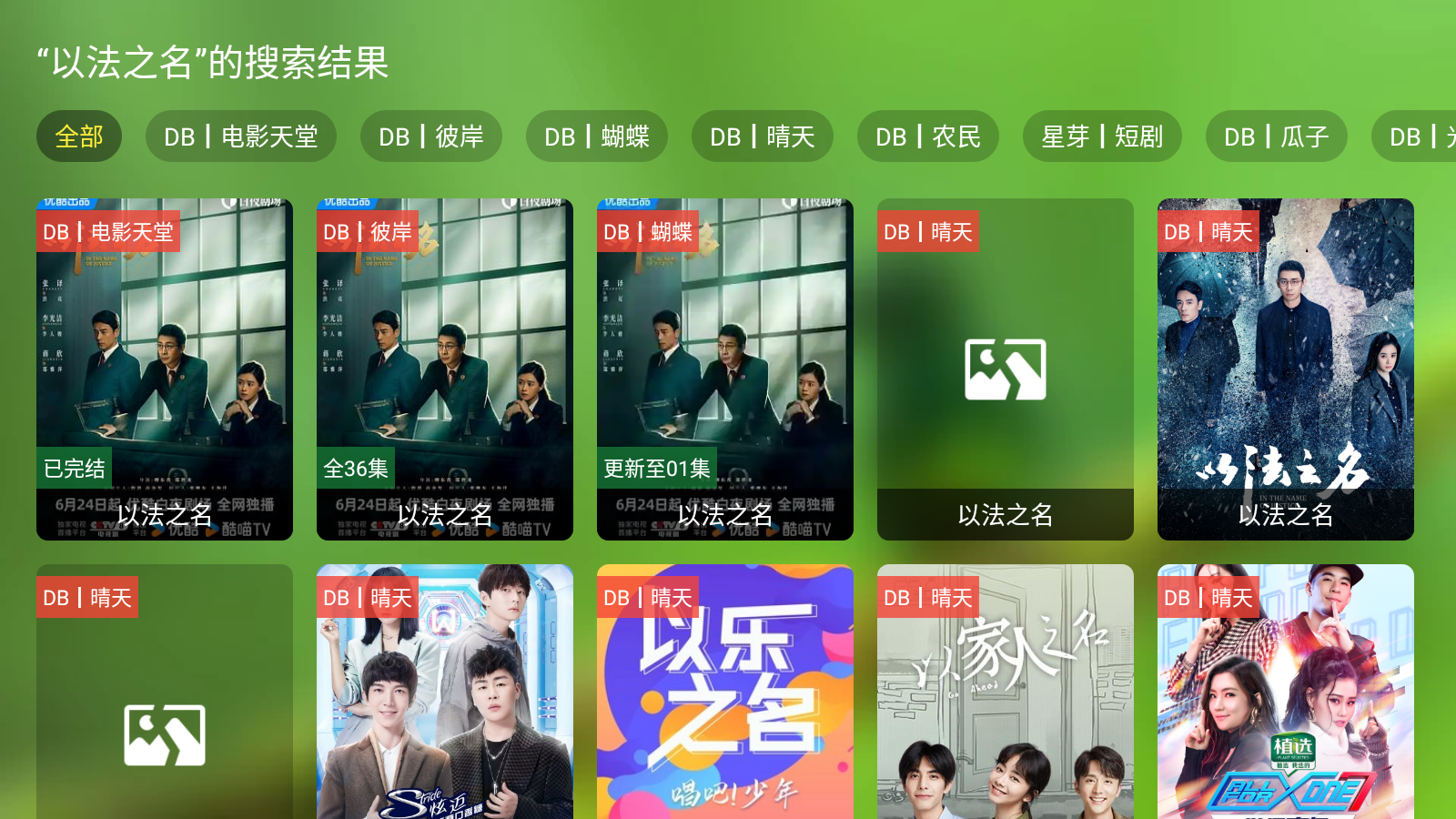
Task: Open 以法之名 from 蝴蝶 updated to 01集
Action: coord(725,369)
